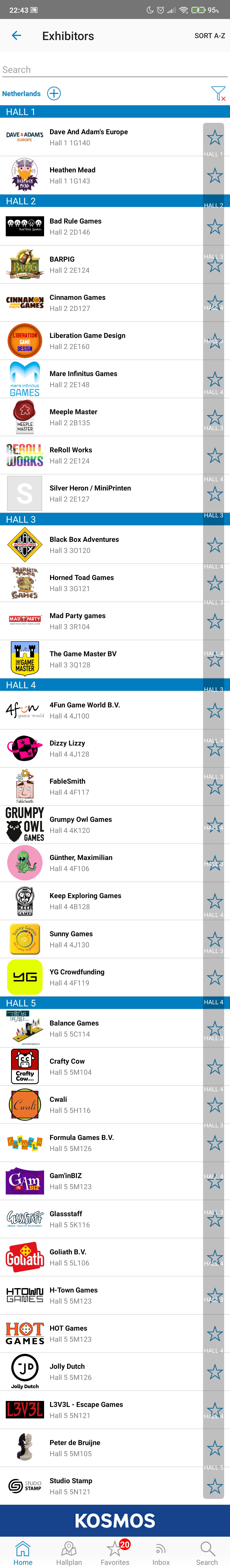Open Bad Rule Games details
The width and height of the screenshot is (230, 1568).
pos(100,226)
